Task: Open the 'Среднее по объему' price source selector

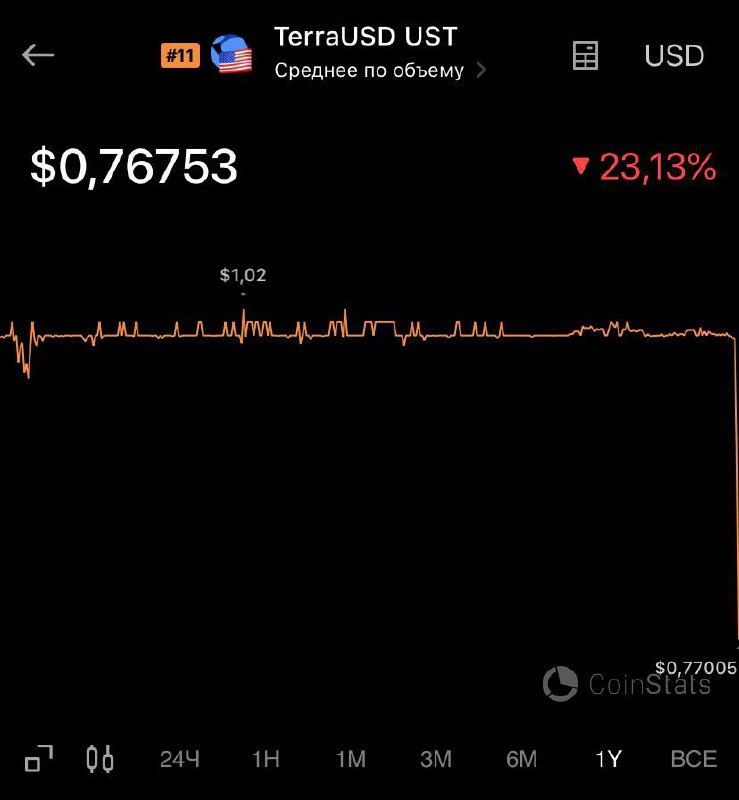Action: [380, 70]
